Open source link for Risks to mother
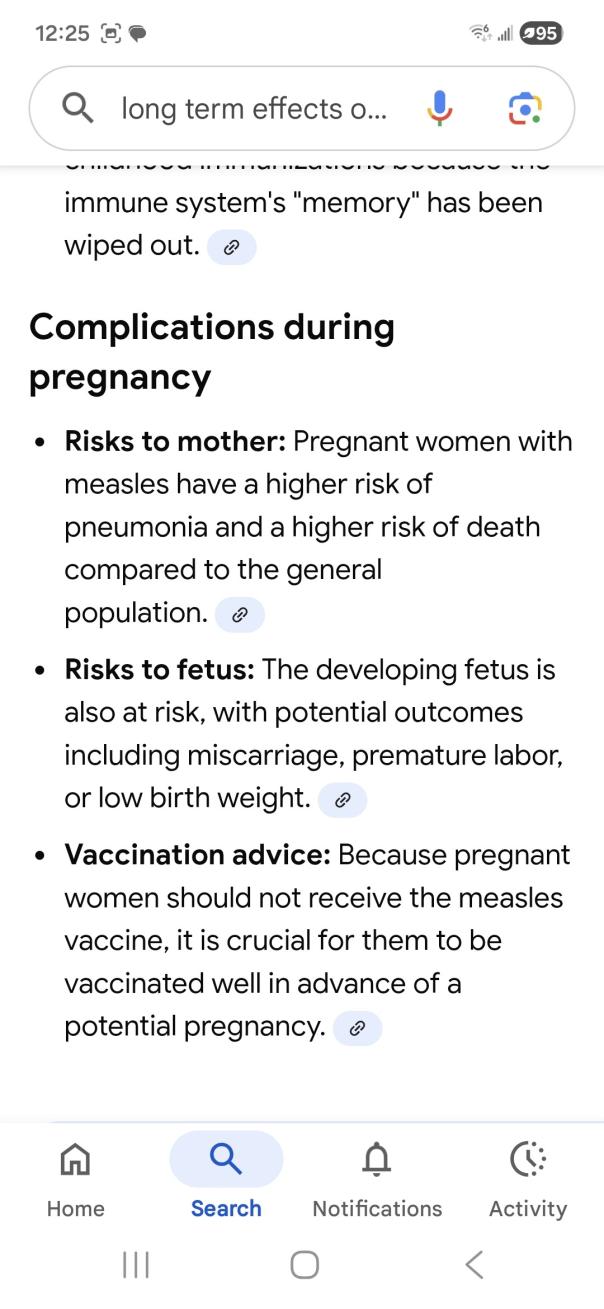Viewport: 604px width, 1309px height. point(240,616)
